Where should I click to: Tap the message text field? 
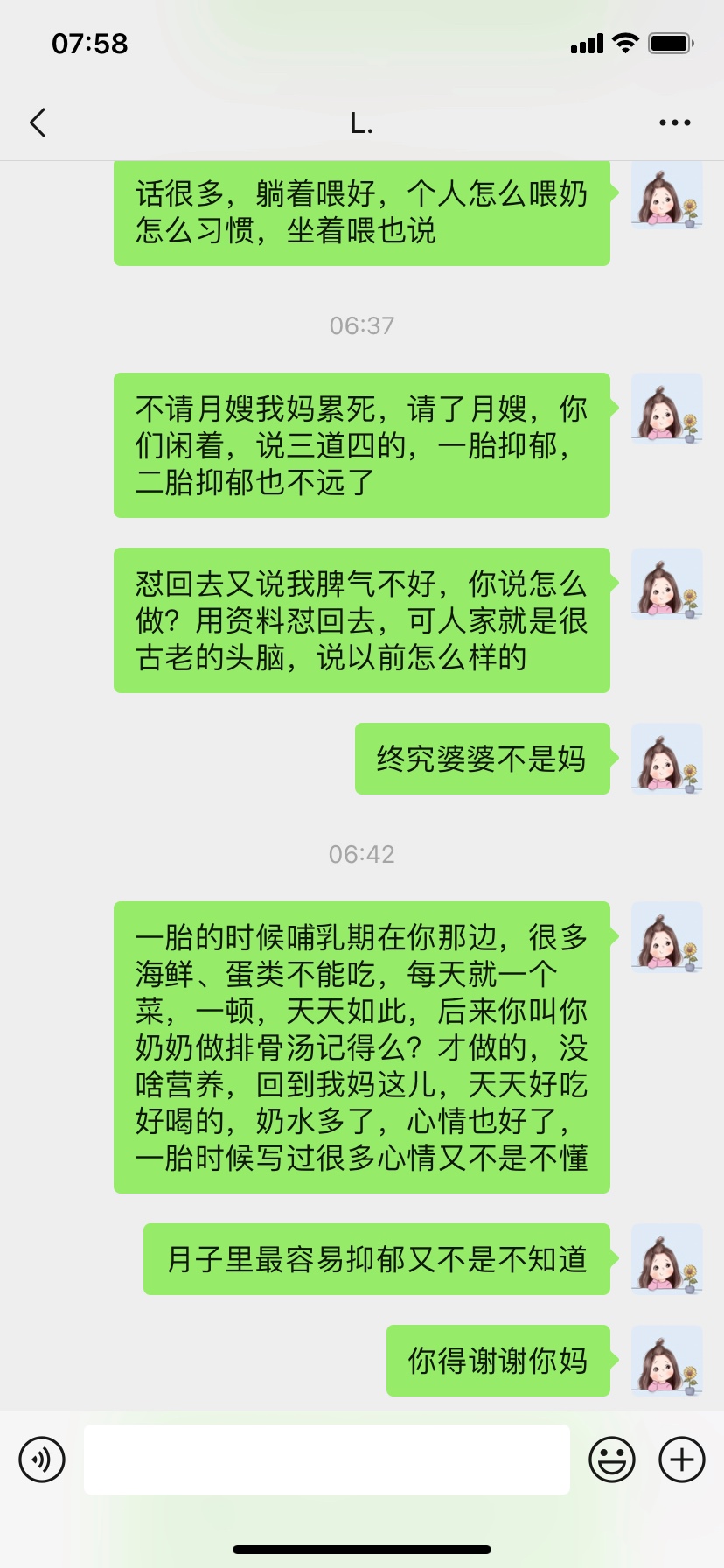pyautogui.click(x=326, y=1459)
